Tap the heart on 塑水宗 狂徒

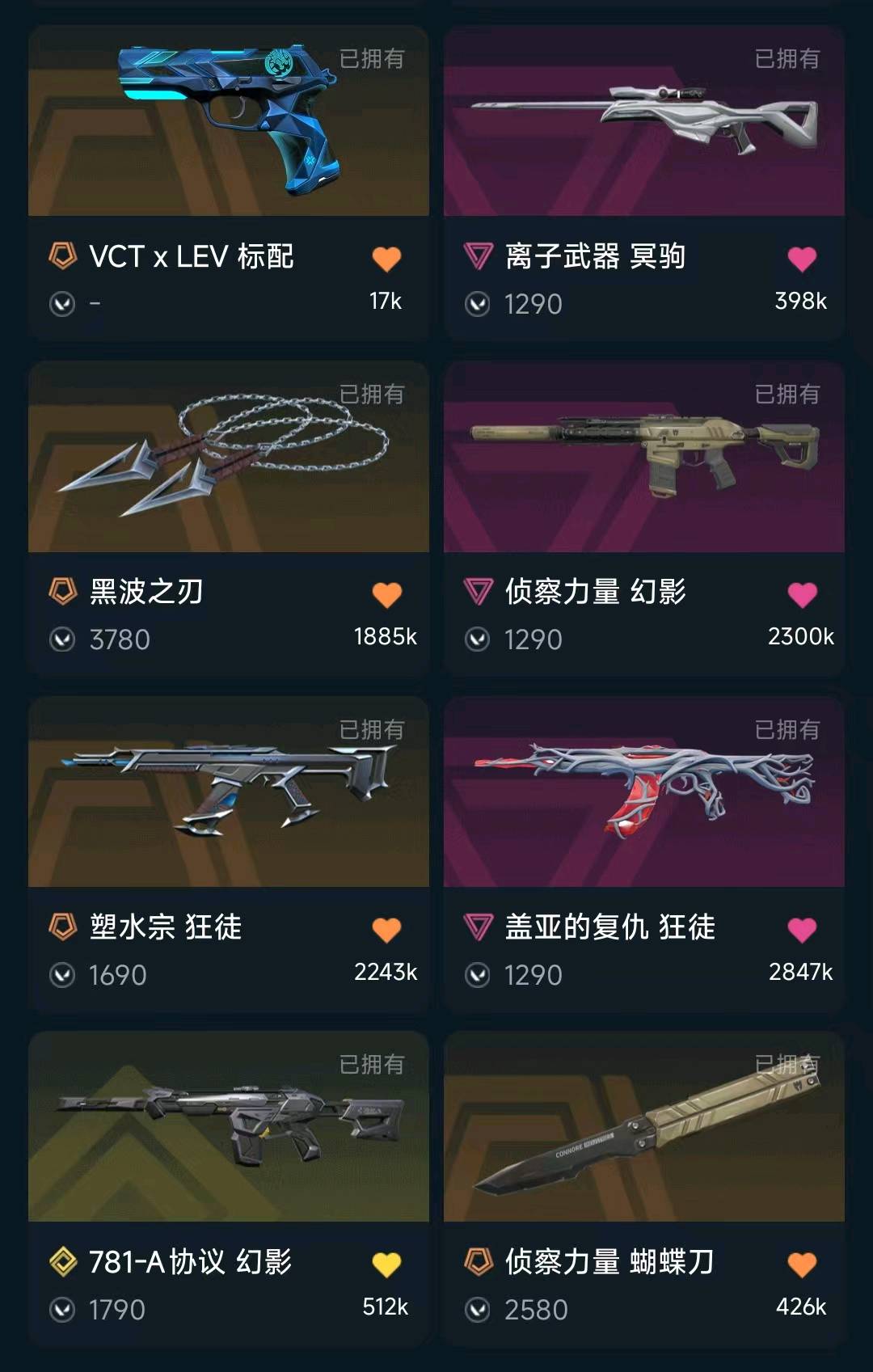coord(386,930)
